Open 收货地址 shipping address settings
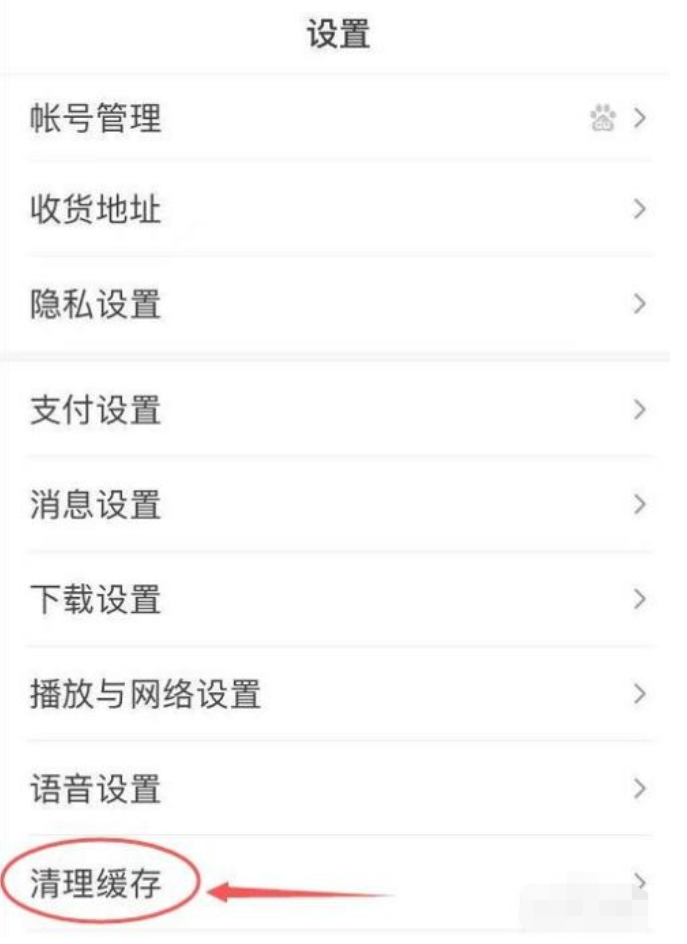This screenshot has width=687, height=944. point(96,211)
